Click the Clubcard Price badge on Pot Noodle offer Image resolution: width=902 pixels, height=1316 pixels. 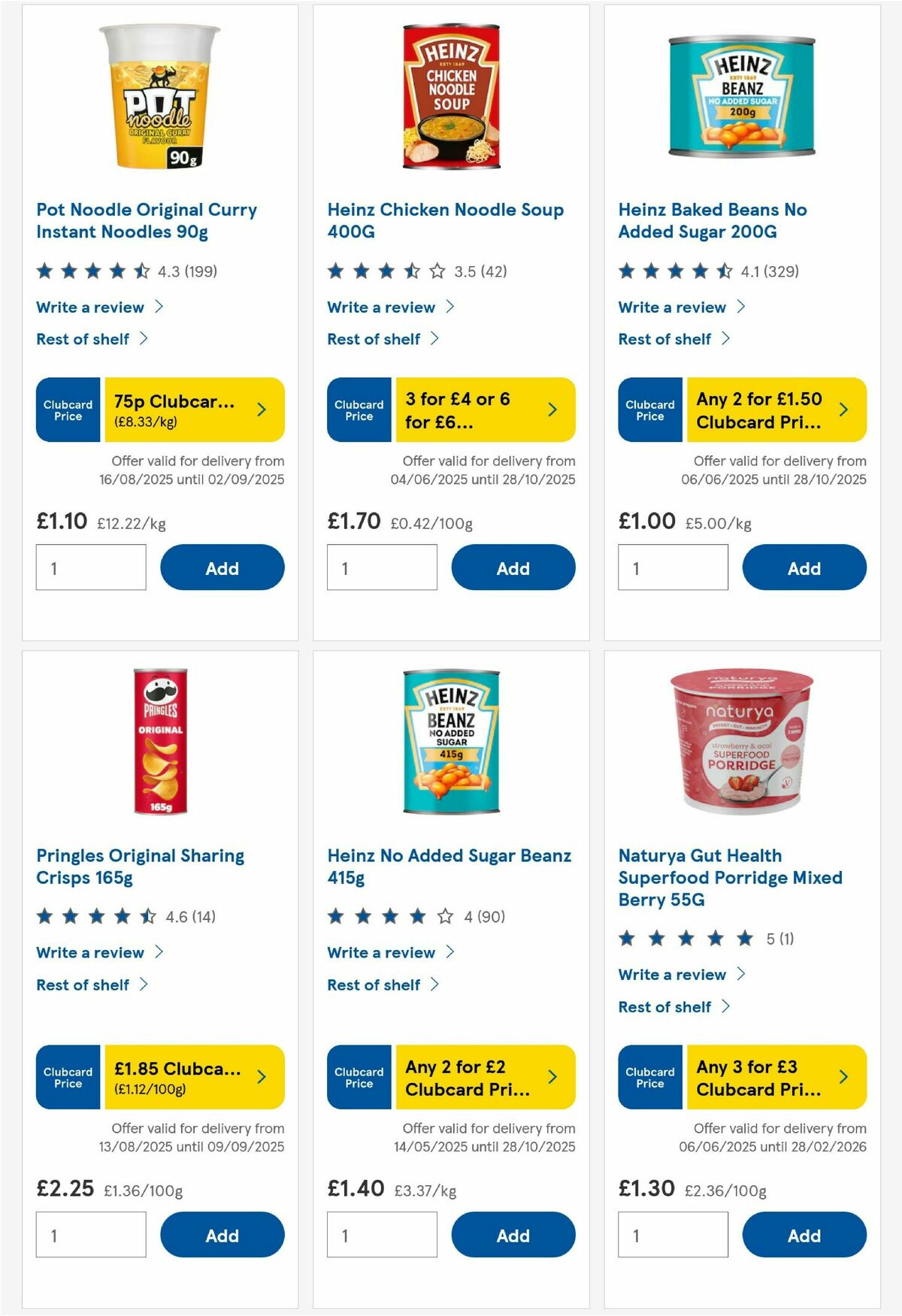click(x=67, y=409)
